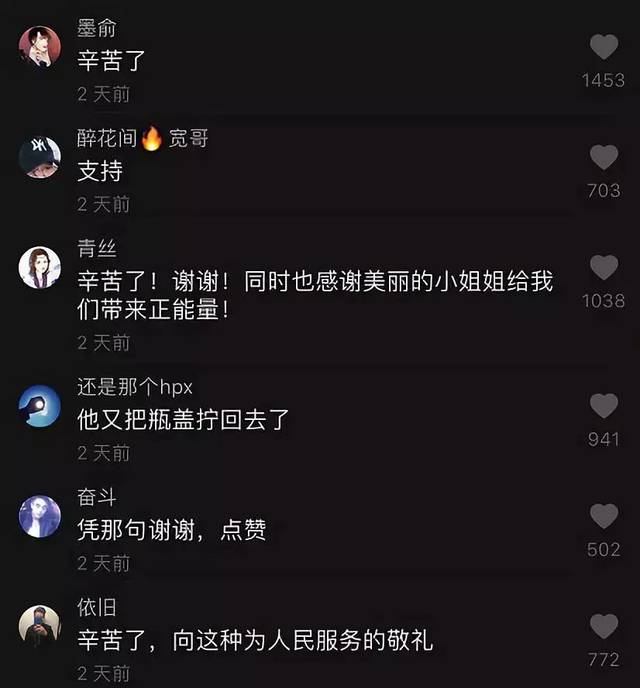View 青丝's profile via avatar
This screenshot has width=640, height=688.
pyautogui.click(x=40, y=267)
